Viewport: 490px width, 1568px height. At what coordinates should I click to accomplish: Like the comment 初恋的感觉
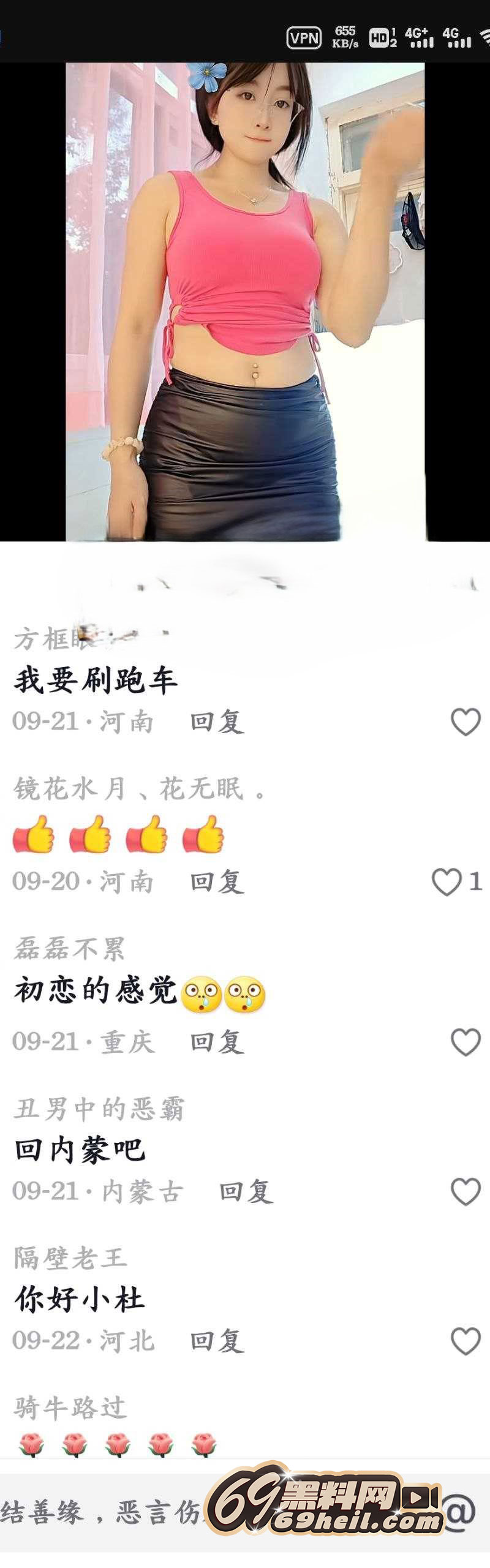pos(466,1042)
